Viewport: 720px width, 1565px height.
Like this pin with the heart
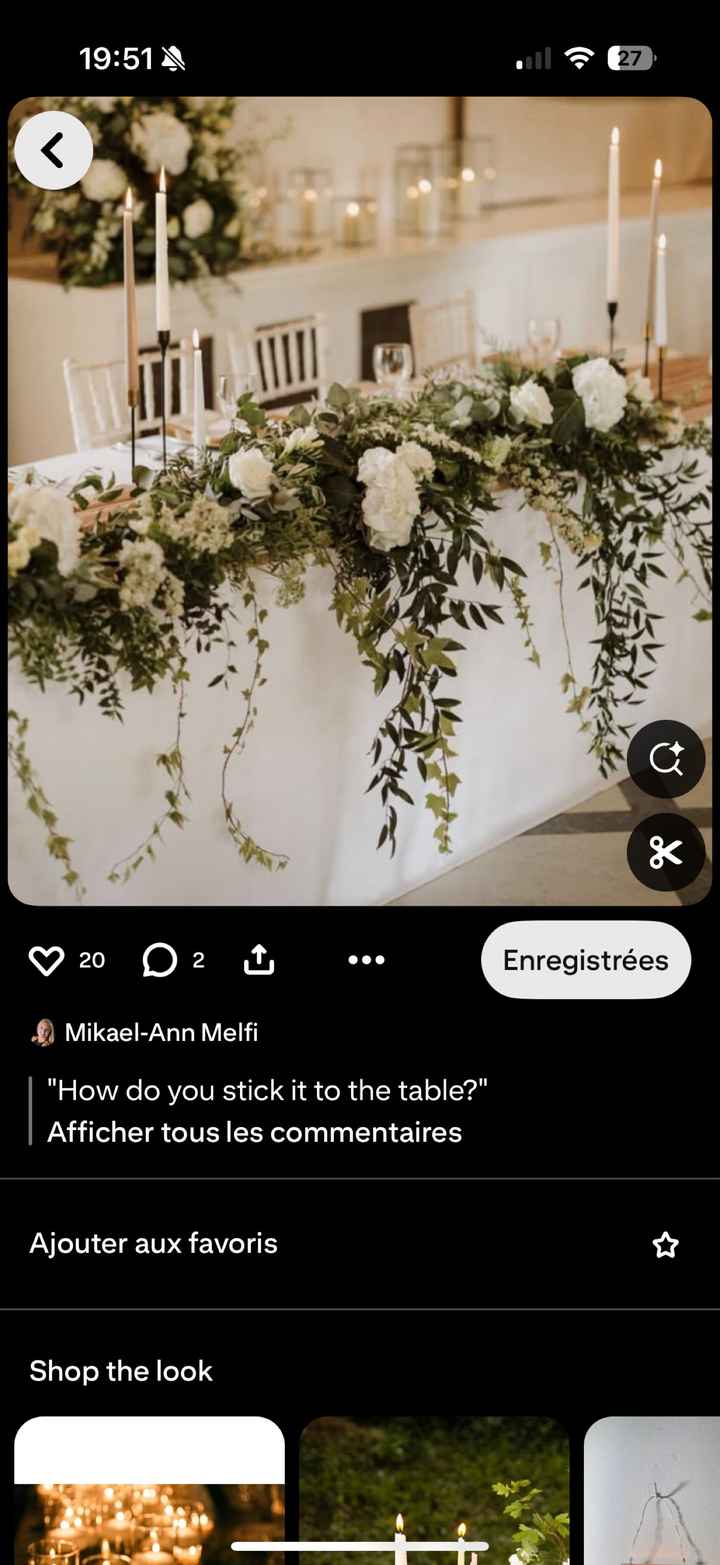click(x=46, y=960)
